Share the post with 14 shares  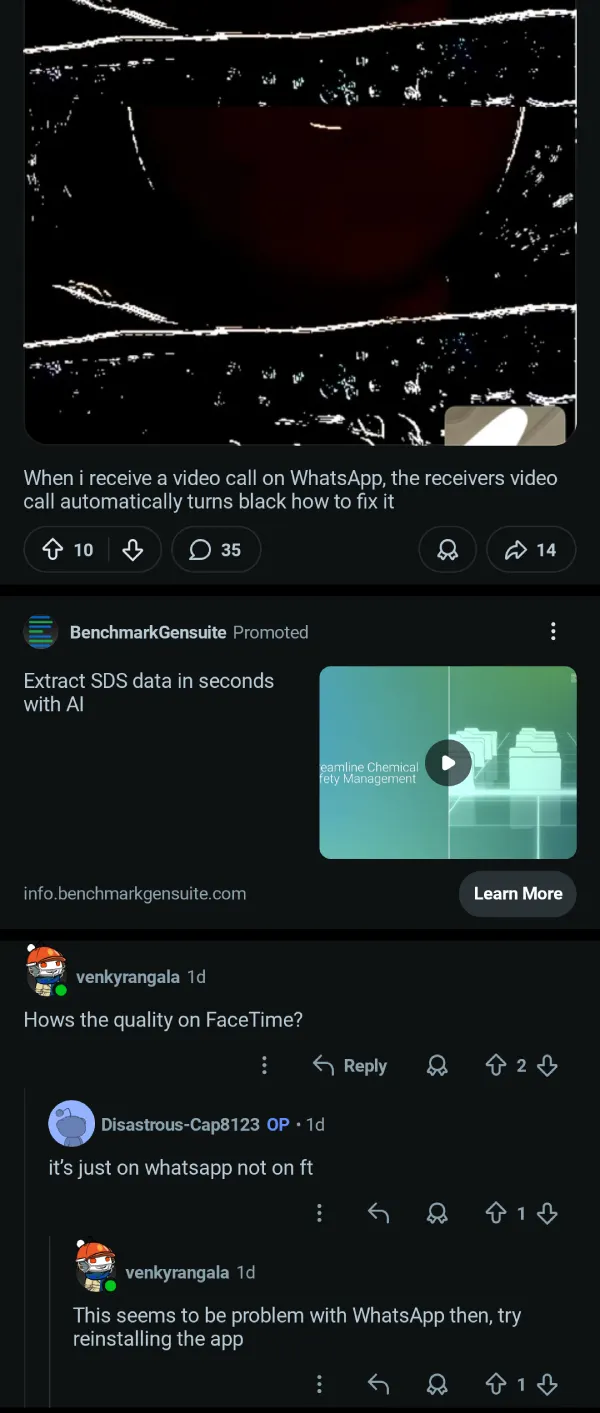pos(531,550)
